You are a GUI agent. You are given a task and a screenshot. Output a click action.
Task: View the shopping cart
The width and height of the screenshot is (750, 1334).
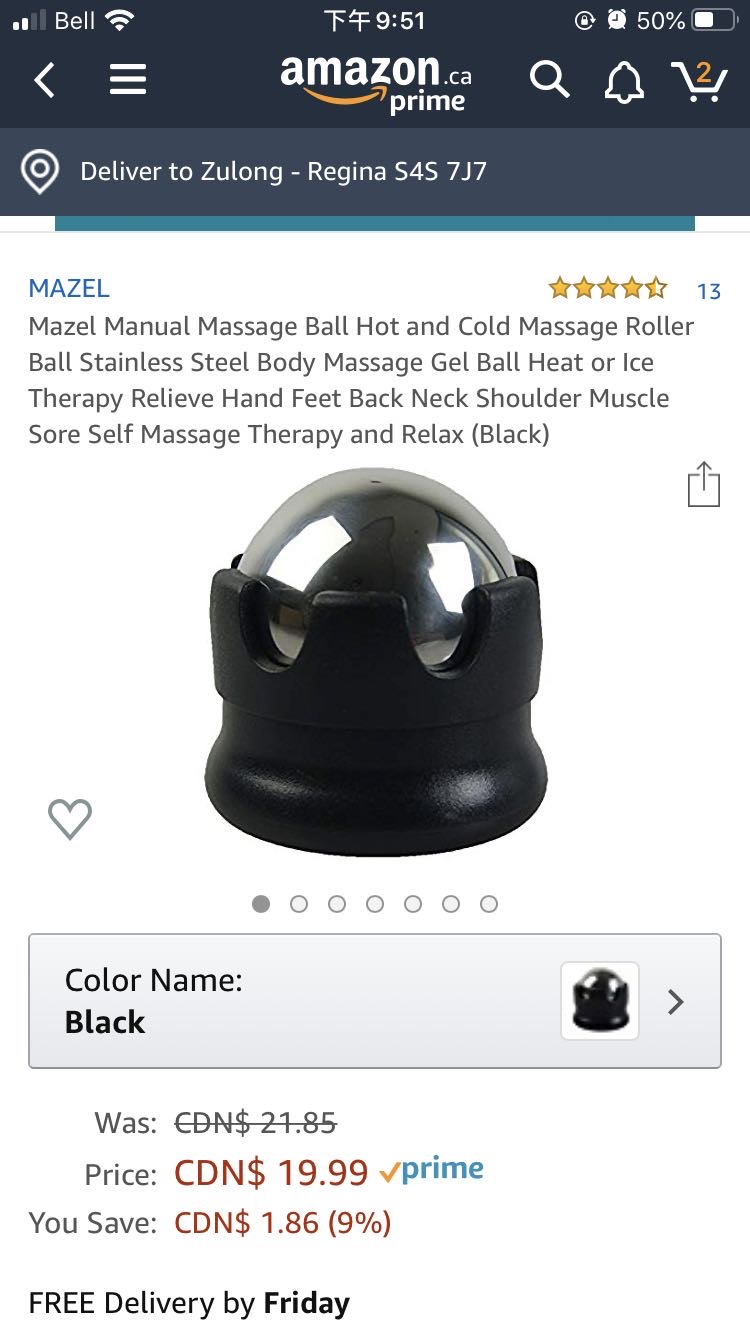698,80
